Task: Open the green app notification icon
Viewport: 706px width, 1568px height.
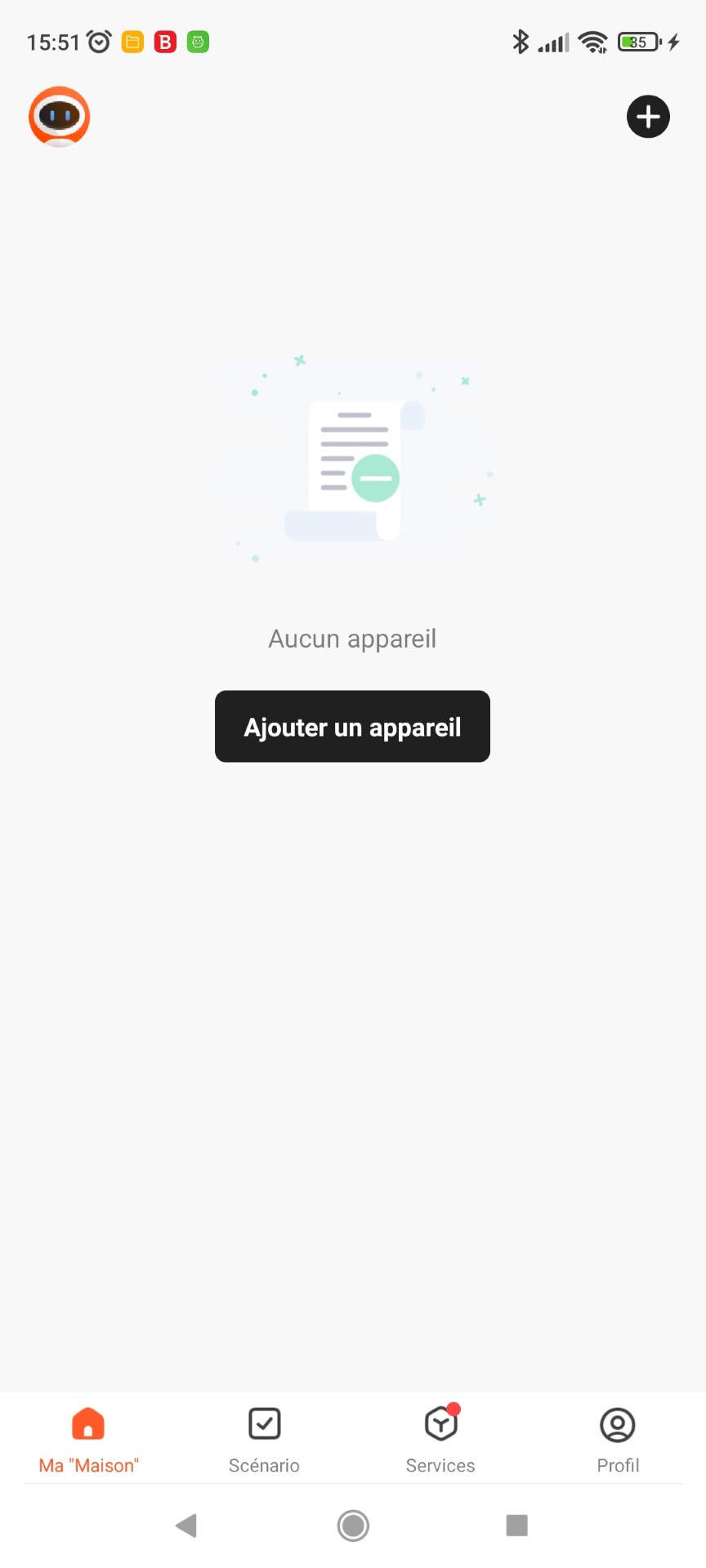Action: tap(197, 41)
